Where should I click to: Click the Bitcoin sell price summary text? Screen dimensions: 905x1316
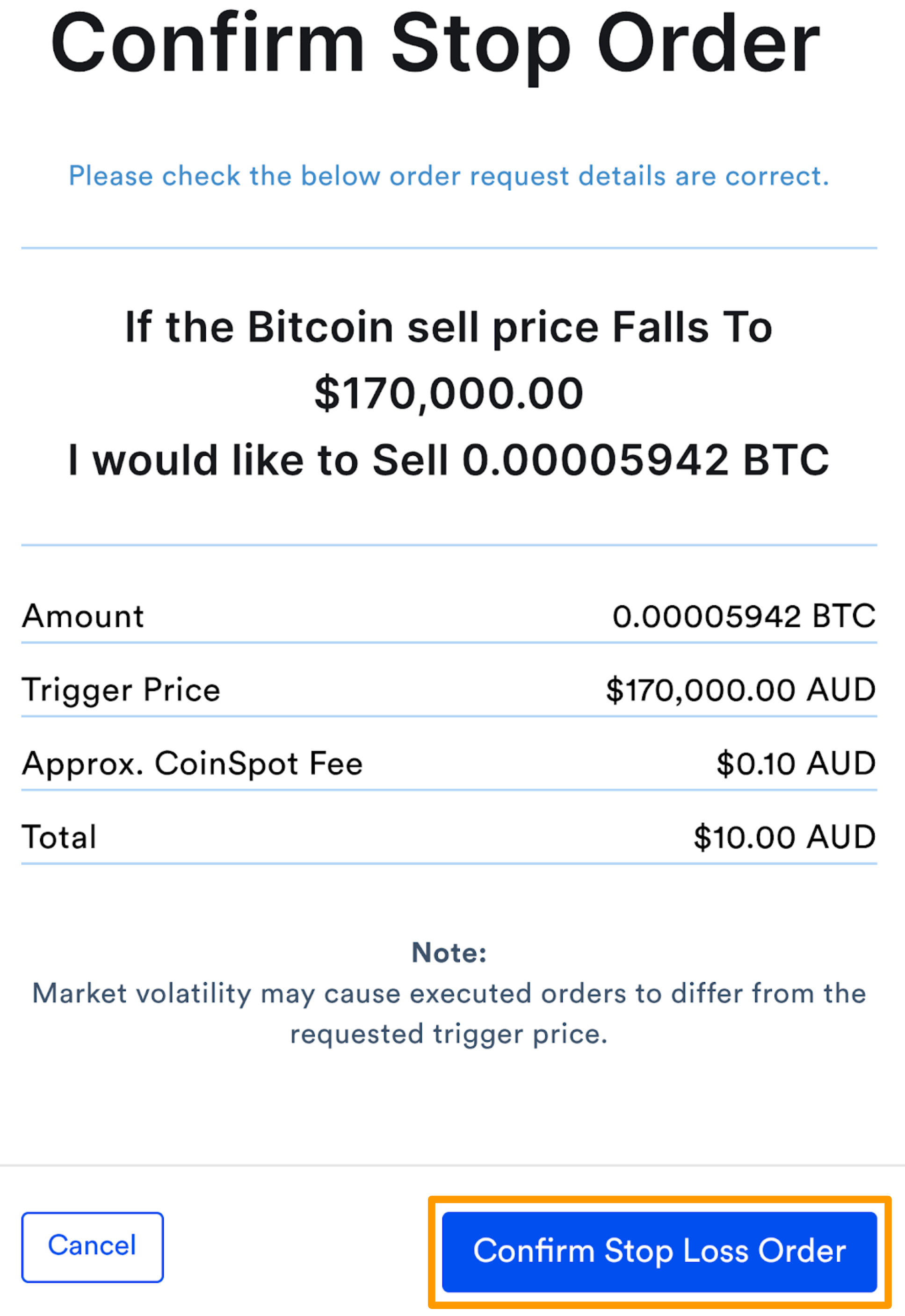pos(448,326)
